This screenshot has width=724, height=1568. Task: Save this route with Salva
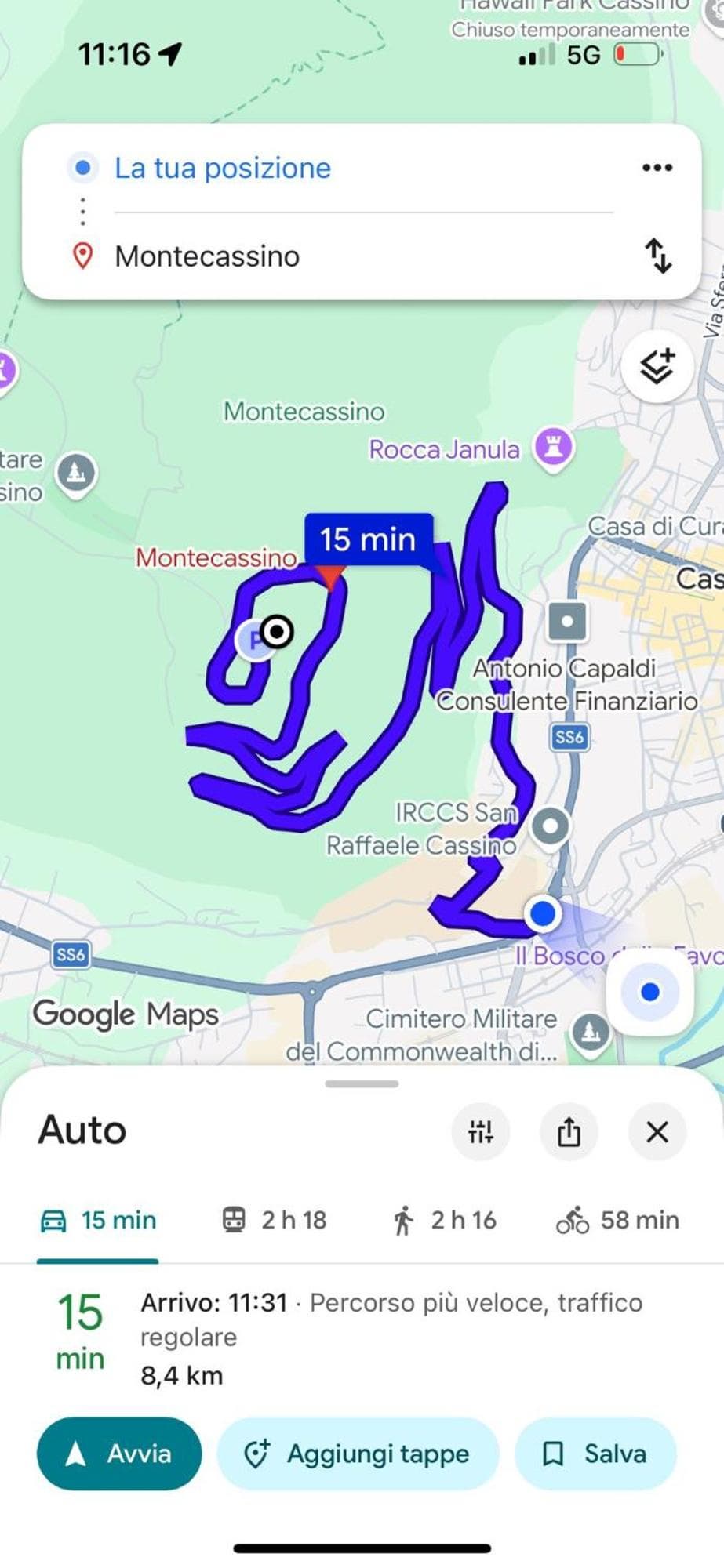(595, 1454)
